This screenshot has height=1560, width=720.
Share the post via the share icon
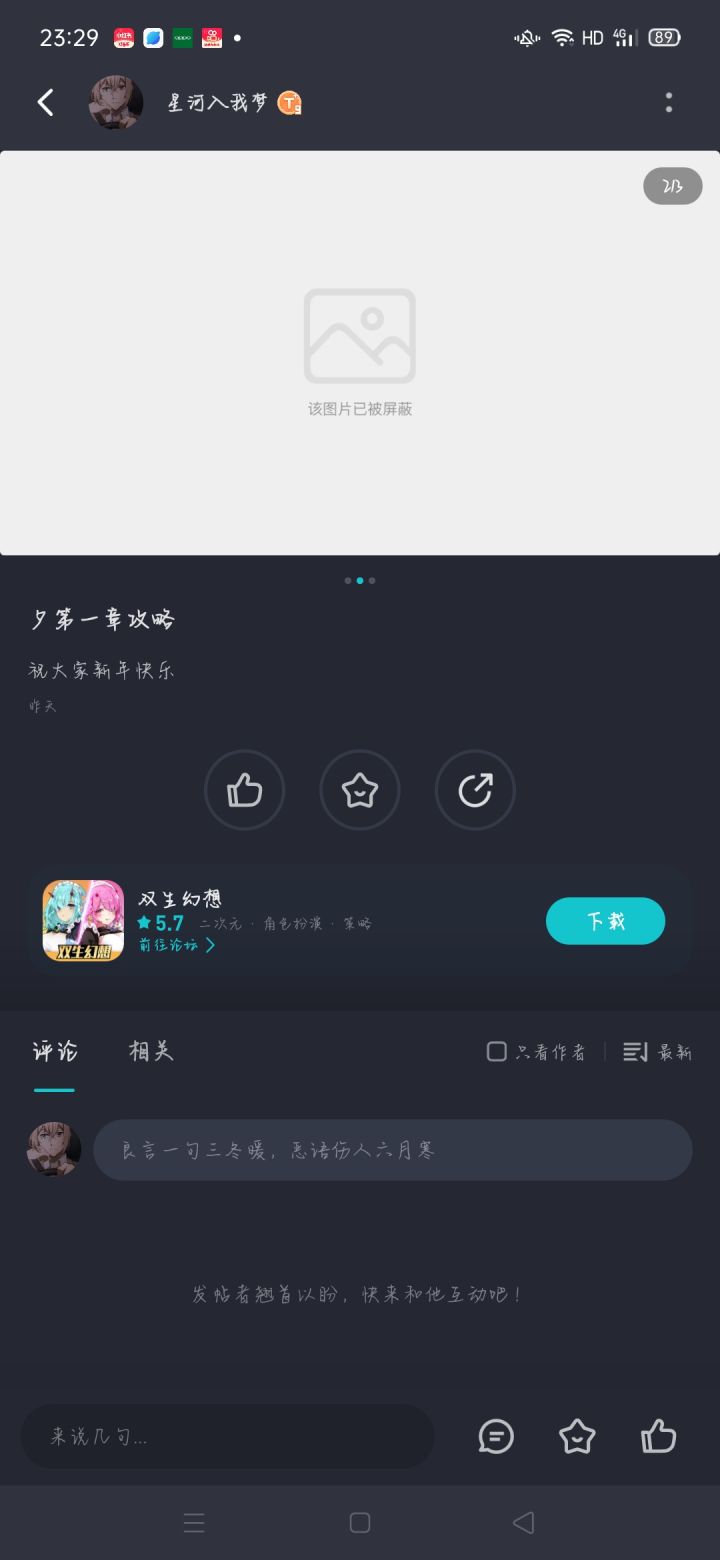point(475,790)
